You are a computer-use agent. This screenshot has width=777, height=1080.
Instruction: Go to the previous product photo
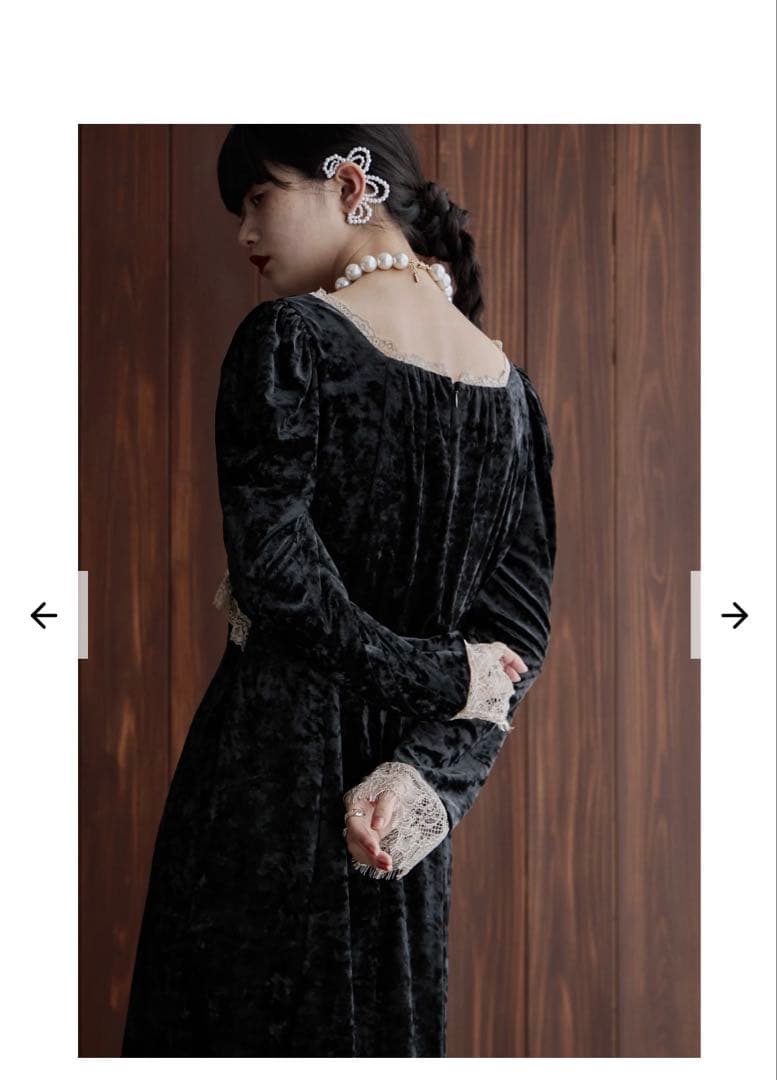click(43, 615)
